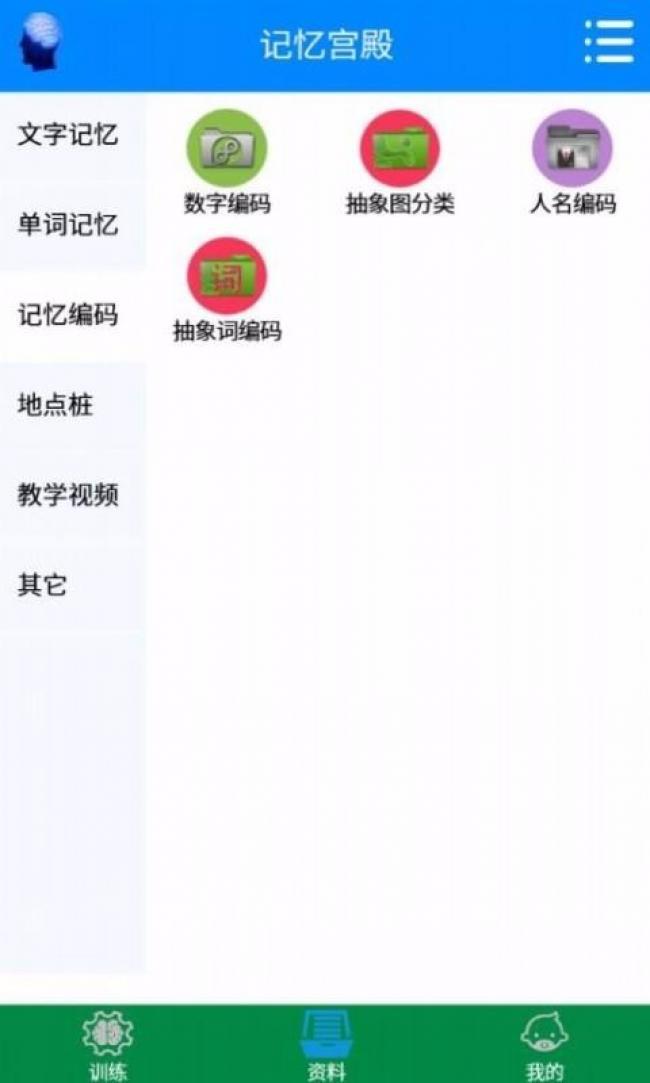Select the 记忆编码 sidebar category

pos(68,315)
